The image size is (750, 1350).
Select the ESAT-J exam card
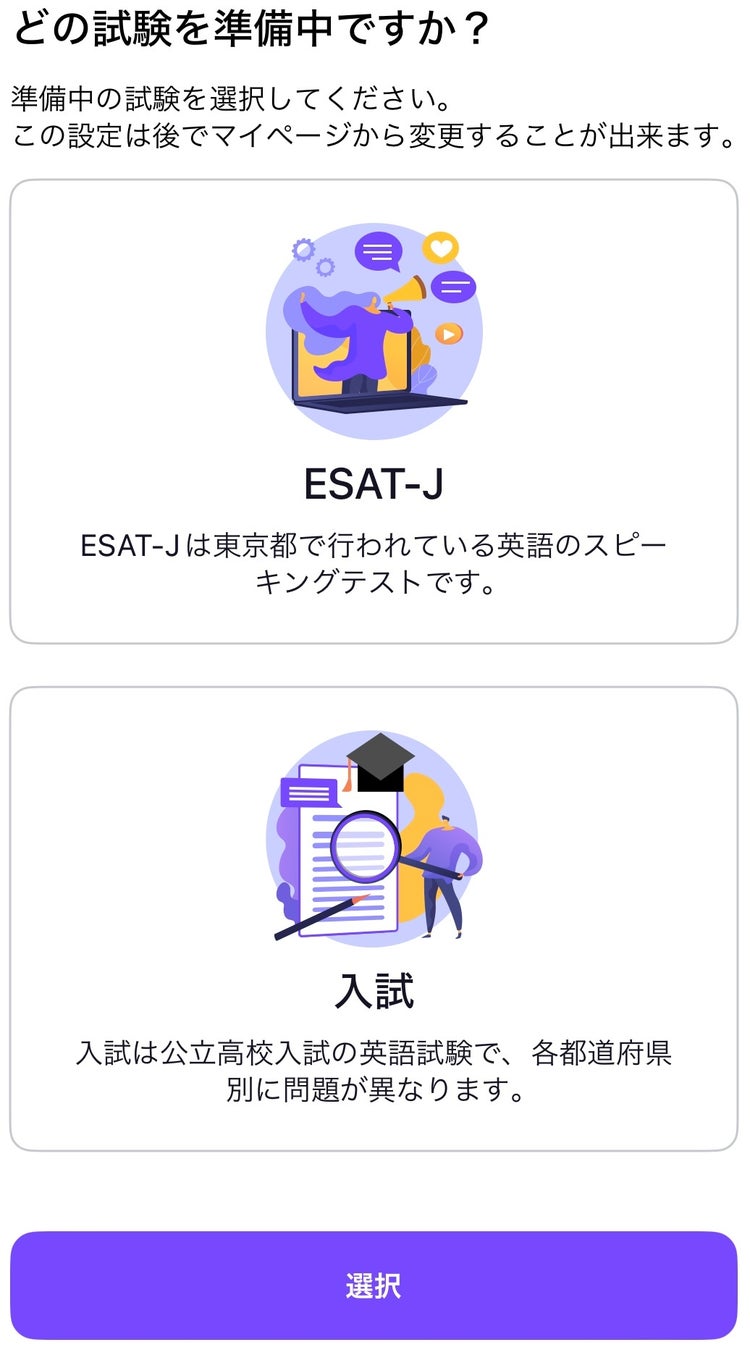tap(374, 411)
